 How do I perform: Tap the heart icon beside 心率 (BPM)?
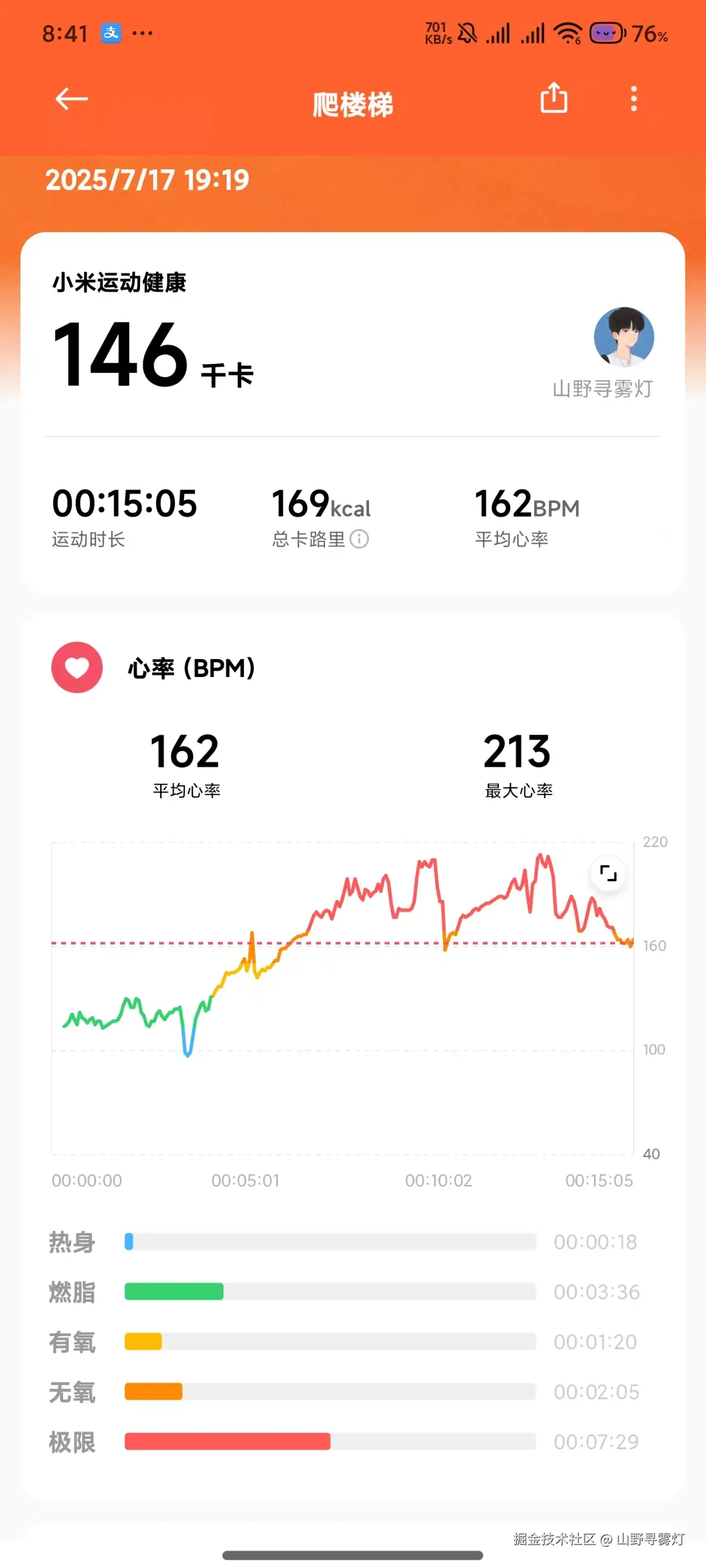click(x=77, y=667)
